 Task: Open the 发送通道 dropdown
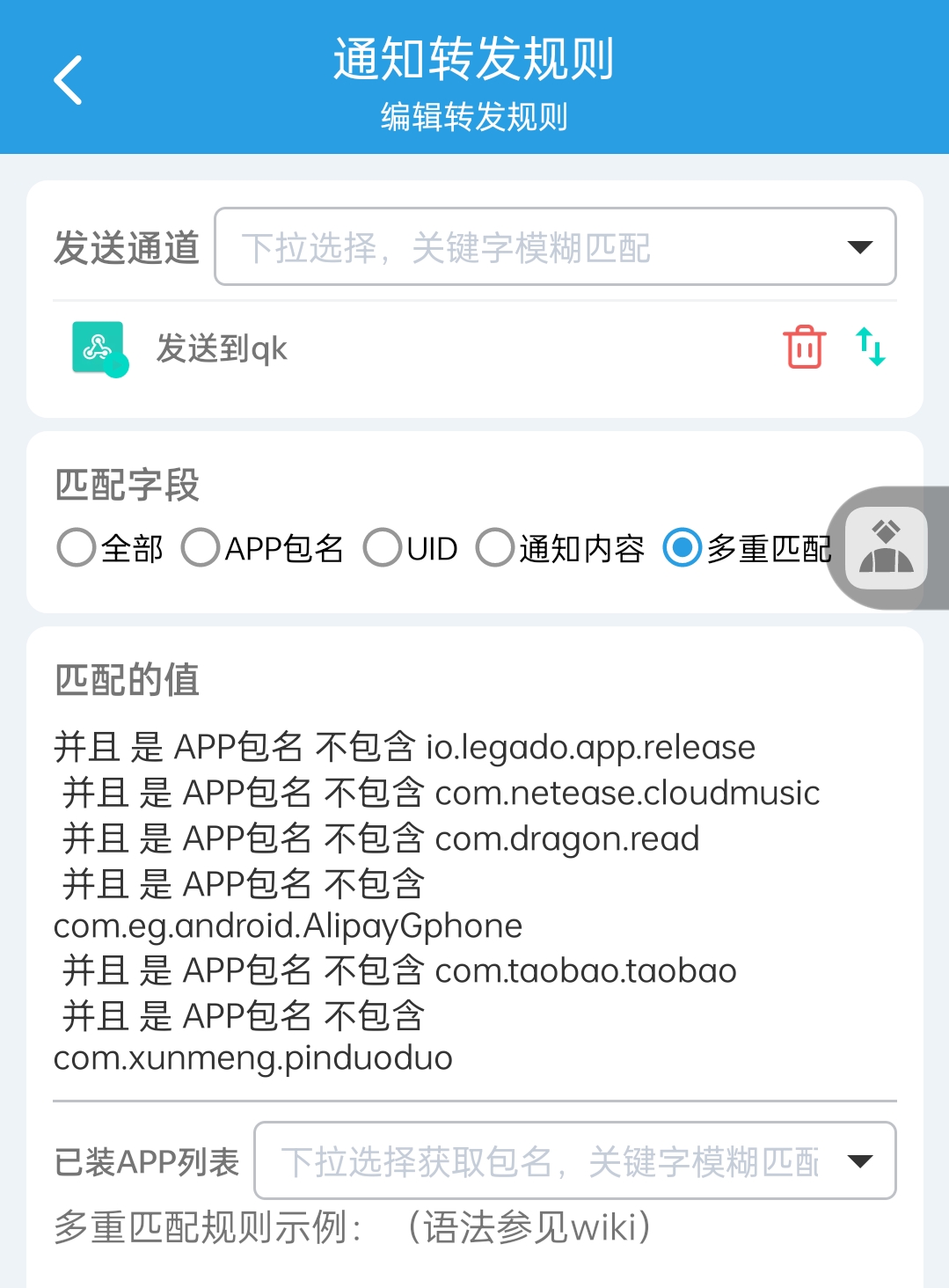click(555, 247)
